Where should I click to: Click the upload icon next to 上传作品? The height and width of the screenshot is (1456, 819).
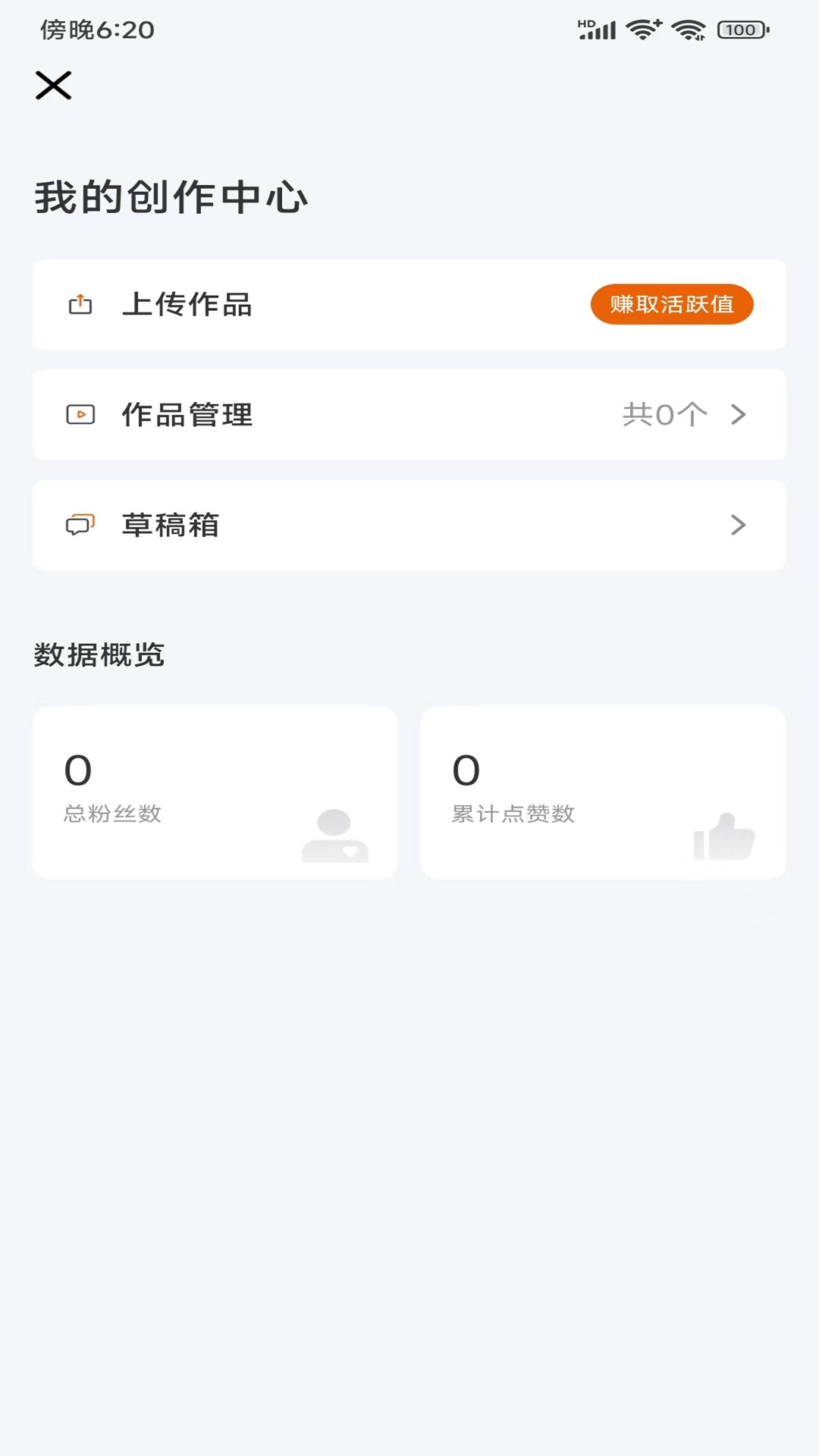click(79, 304)
